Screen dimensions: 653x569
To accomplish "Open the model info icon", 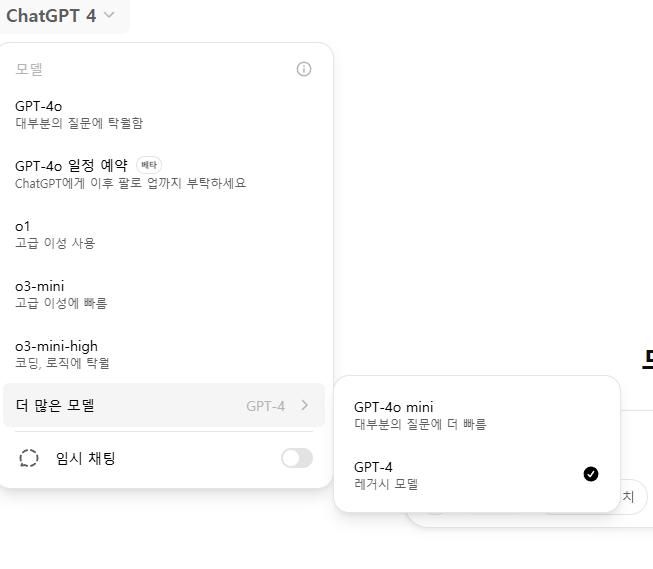I will (x=304, y=69).
